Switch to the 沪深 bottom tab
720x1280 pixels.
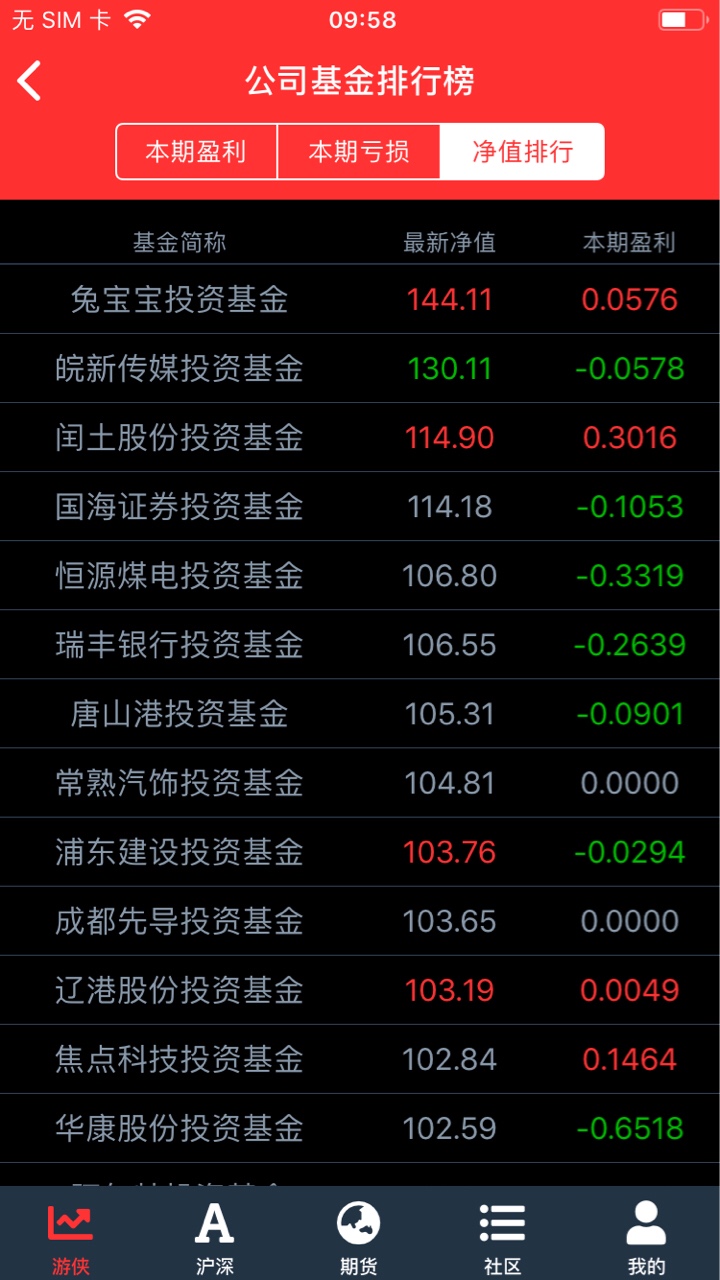coord(214,1236)
